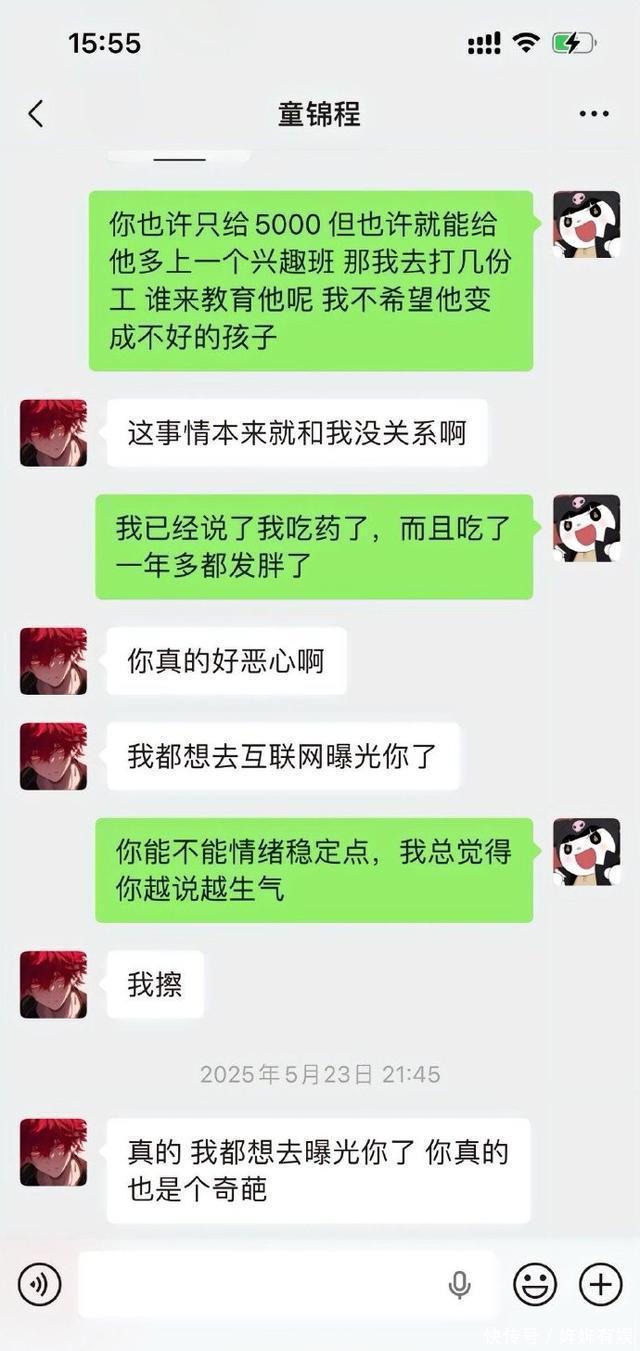Tap my avatar next to 你能不能情绪稳定点 message

[x=587, y=851]
